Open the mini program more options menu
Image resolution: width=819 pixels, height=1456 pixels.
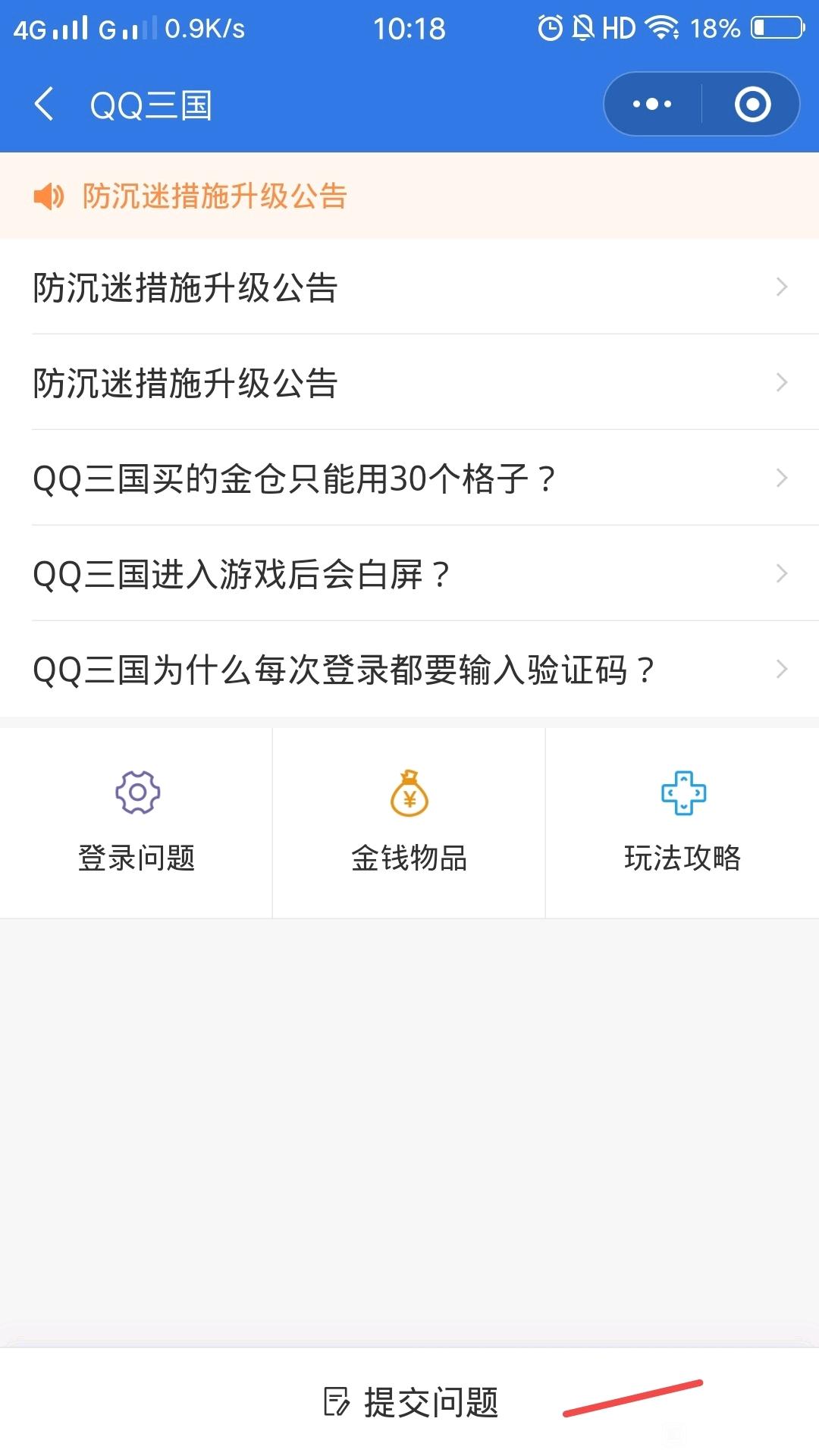tap(652, 104)
